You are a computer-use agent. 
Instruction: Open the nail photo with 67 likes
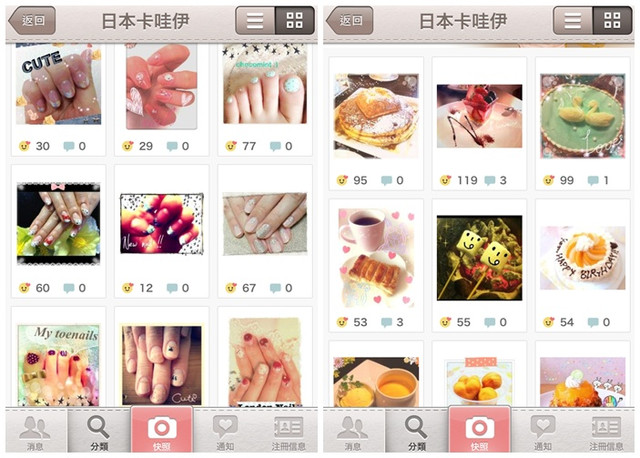pyautogui.click(x=264, y=224)
